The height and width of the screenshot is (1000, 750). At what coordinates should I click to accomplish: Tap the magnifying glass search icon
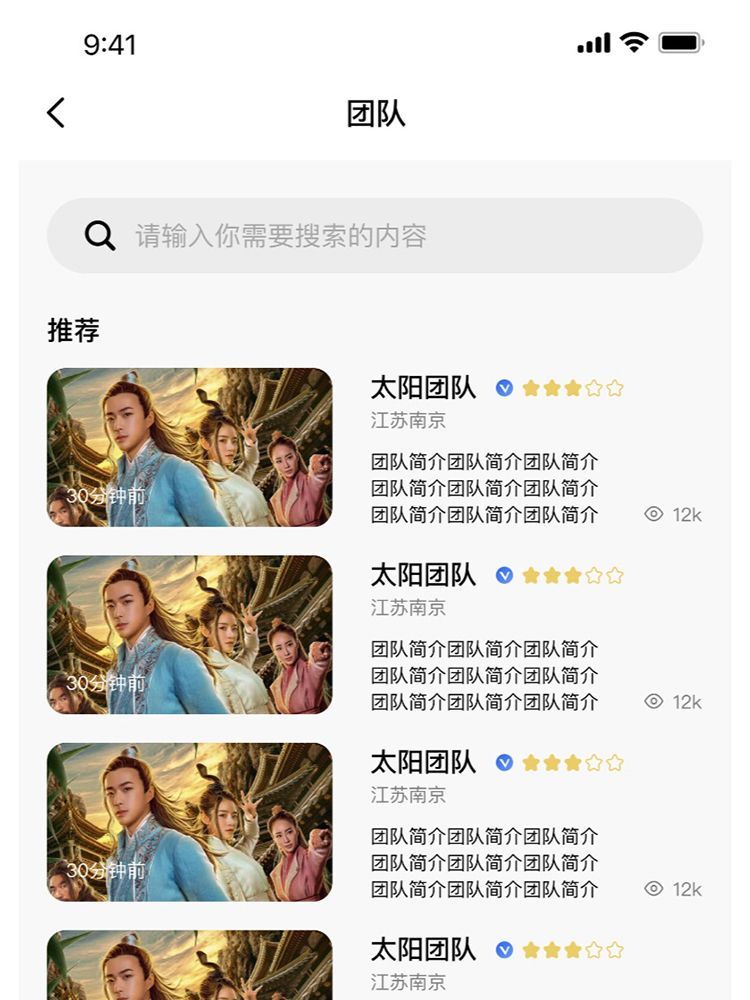[98, 235]
